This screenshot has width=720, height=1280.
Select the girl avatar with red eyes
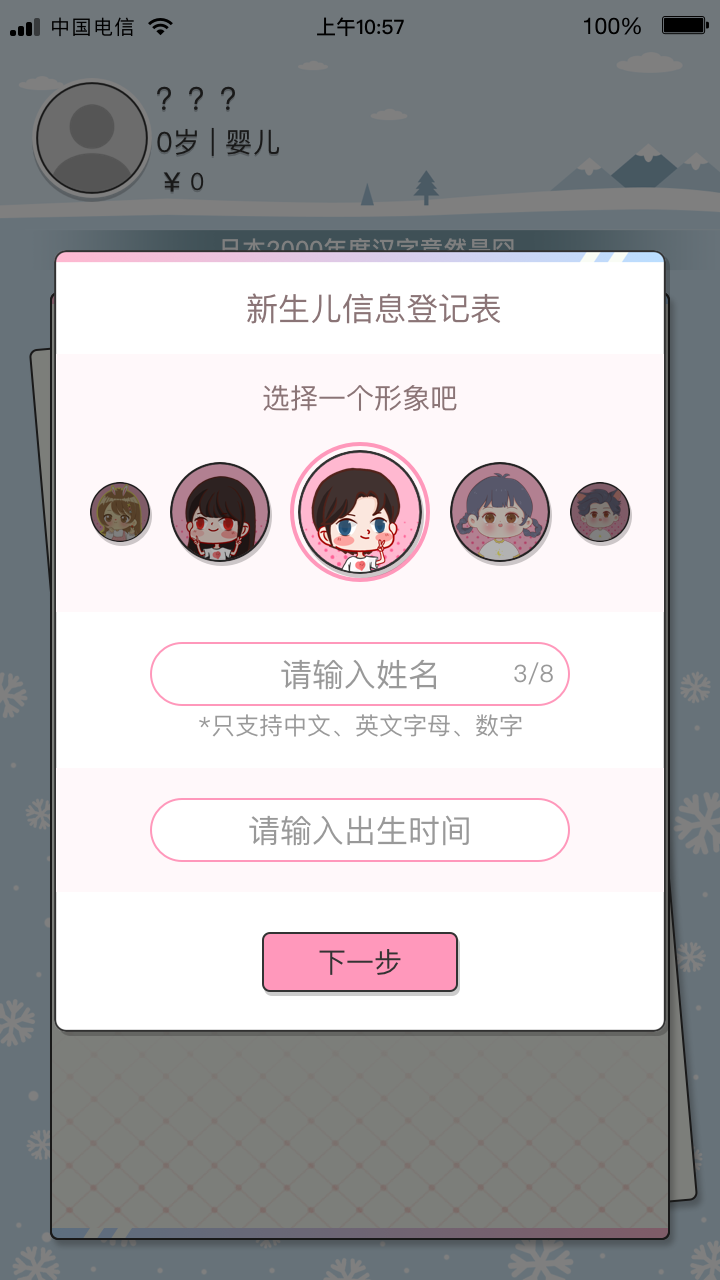pos(220,512)
